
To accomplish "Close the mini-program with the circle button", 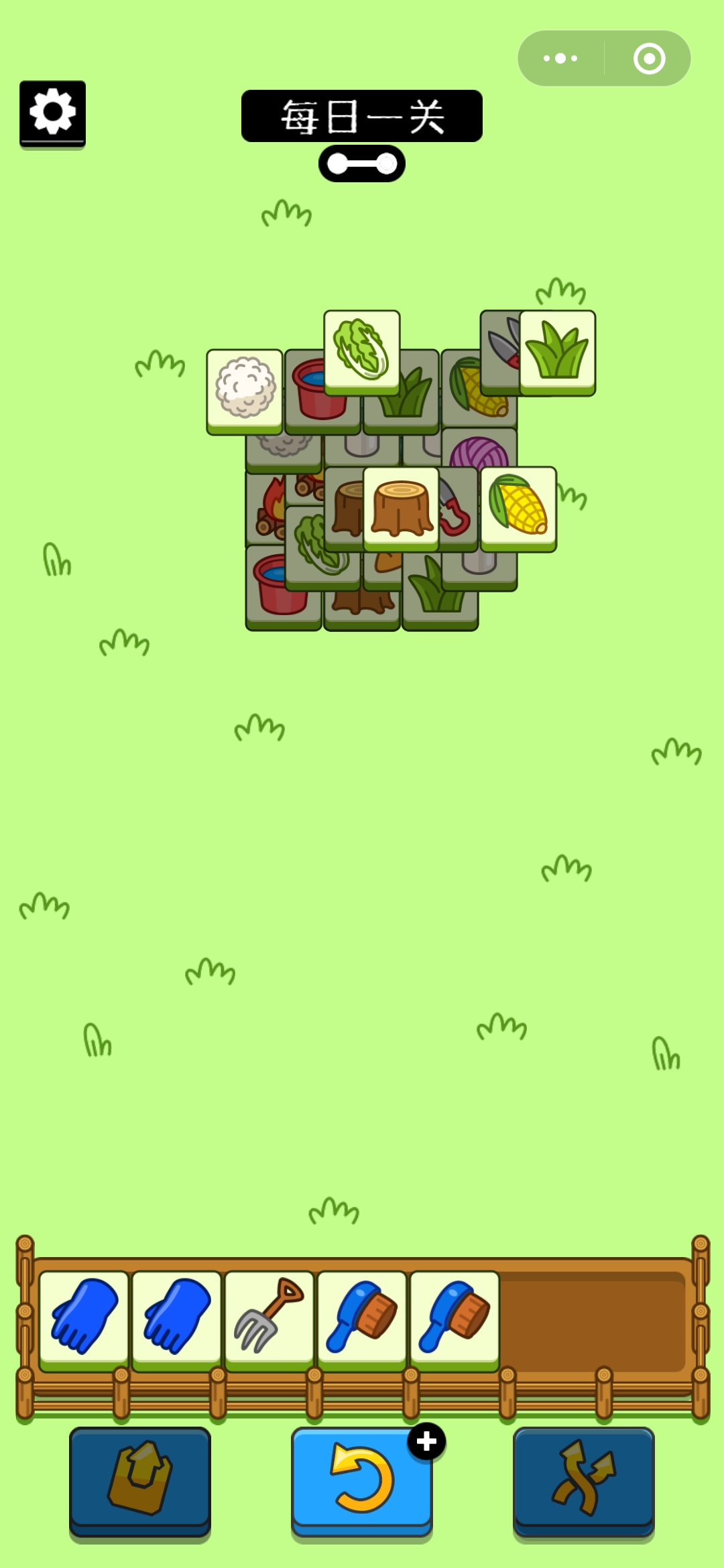I will click(x=649, y=58).
